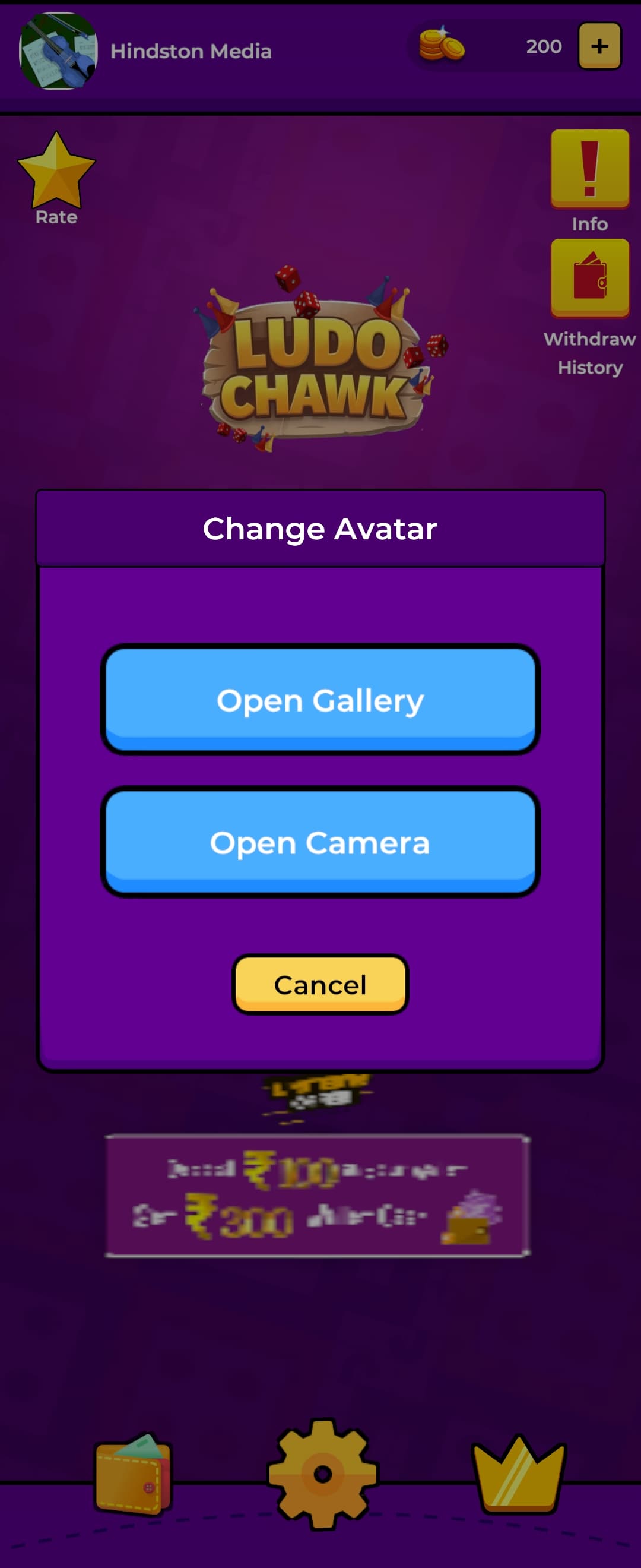Open settings gear

tap(322, 1474)
